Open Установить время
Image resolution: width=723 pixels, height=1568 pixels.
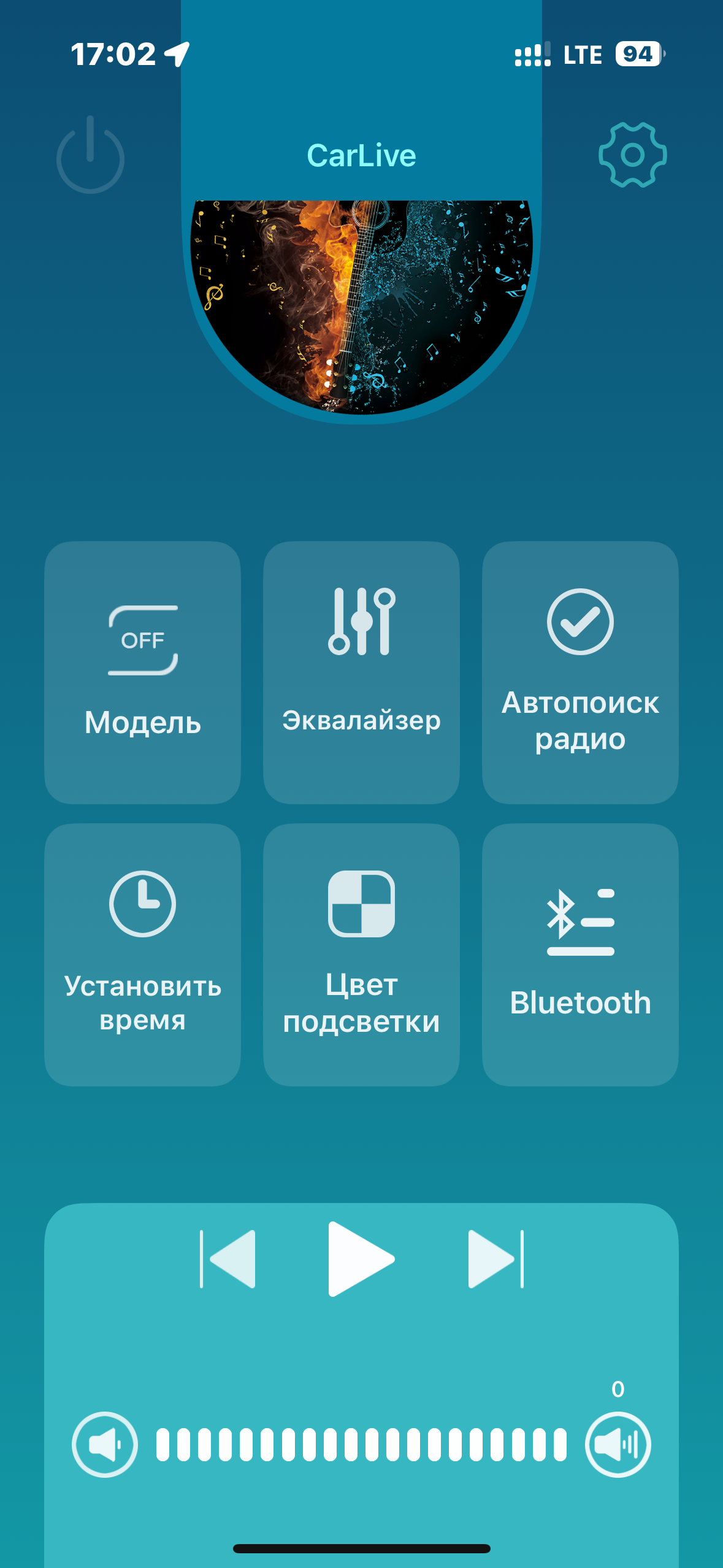(142, 954)
